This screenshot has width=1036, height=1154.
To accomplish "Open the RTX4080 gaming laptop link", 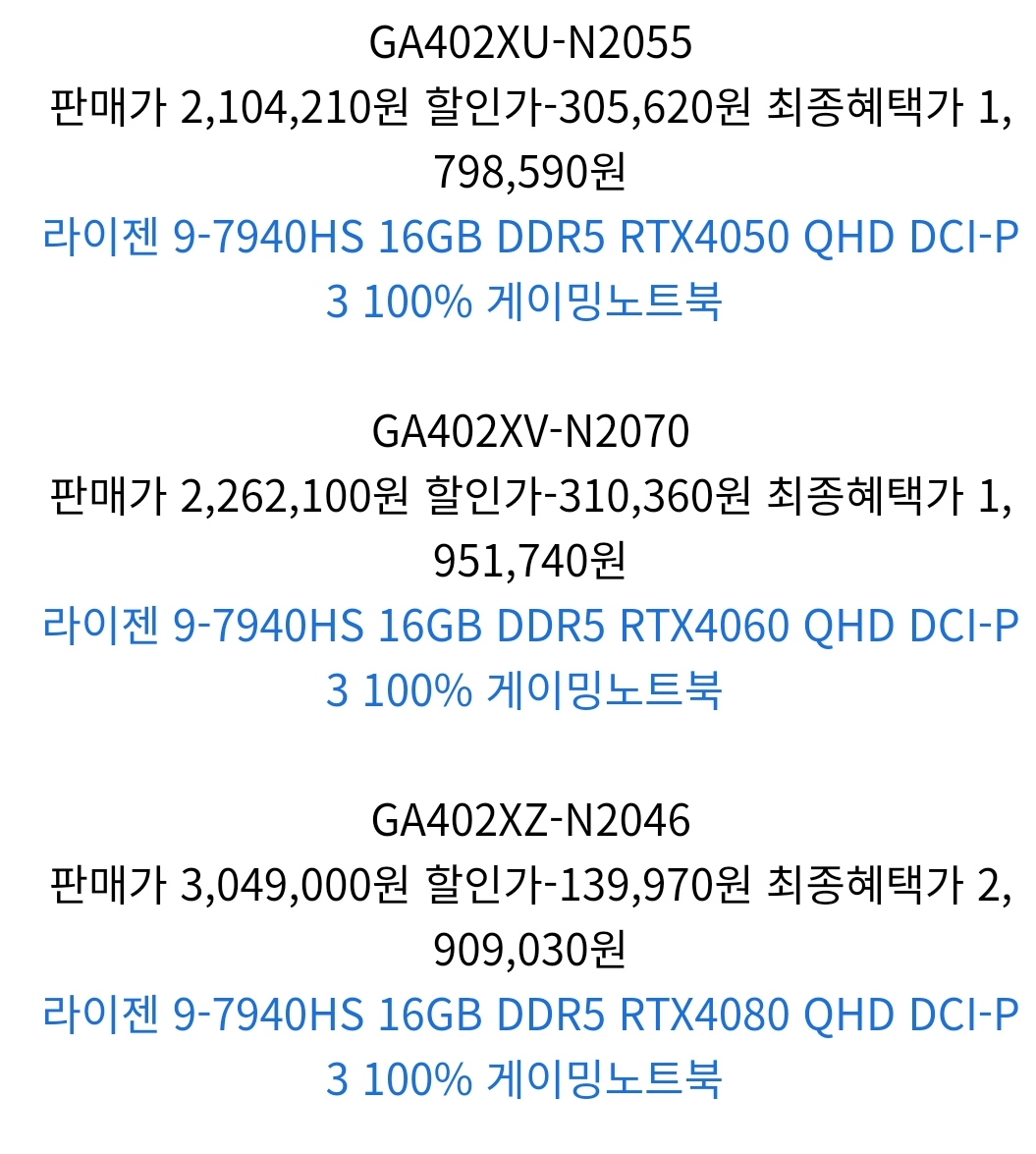I will click(x=530, y=1017).
